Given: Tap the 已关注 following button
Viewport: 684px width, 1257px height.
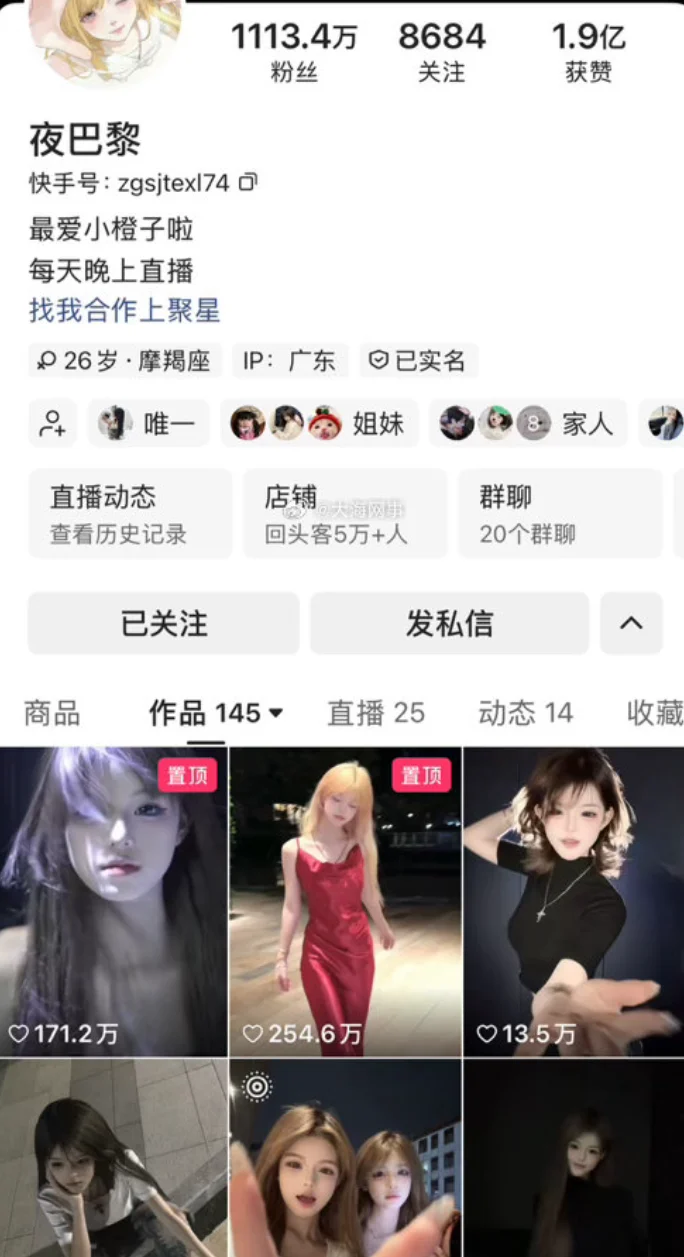Looking at the screenshot, I should tap(163, 624).
